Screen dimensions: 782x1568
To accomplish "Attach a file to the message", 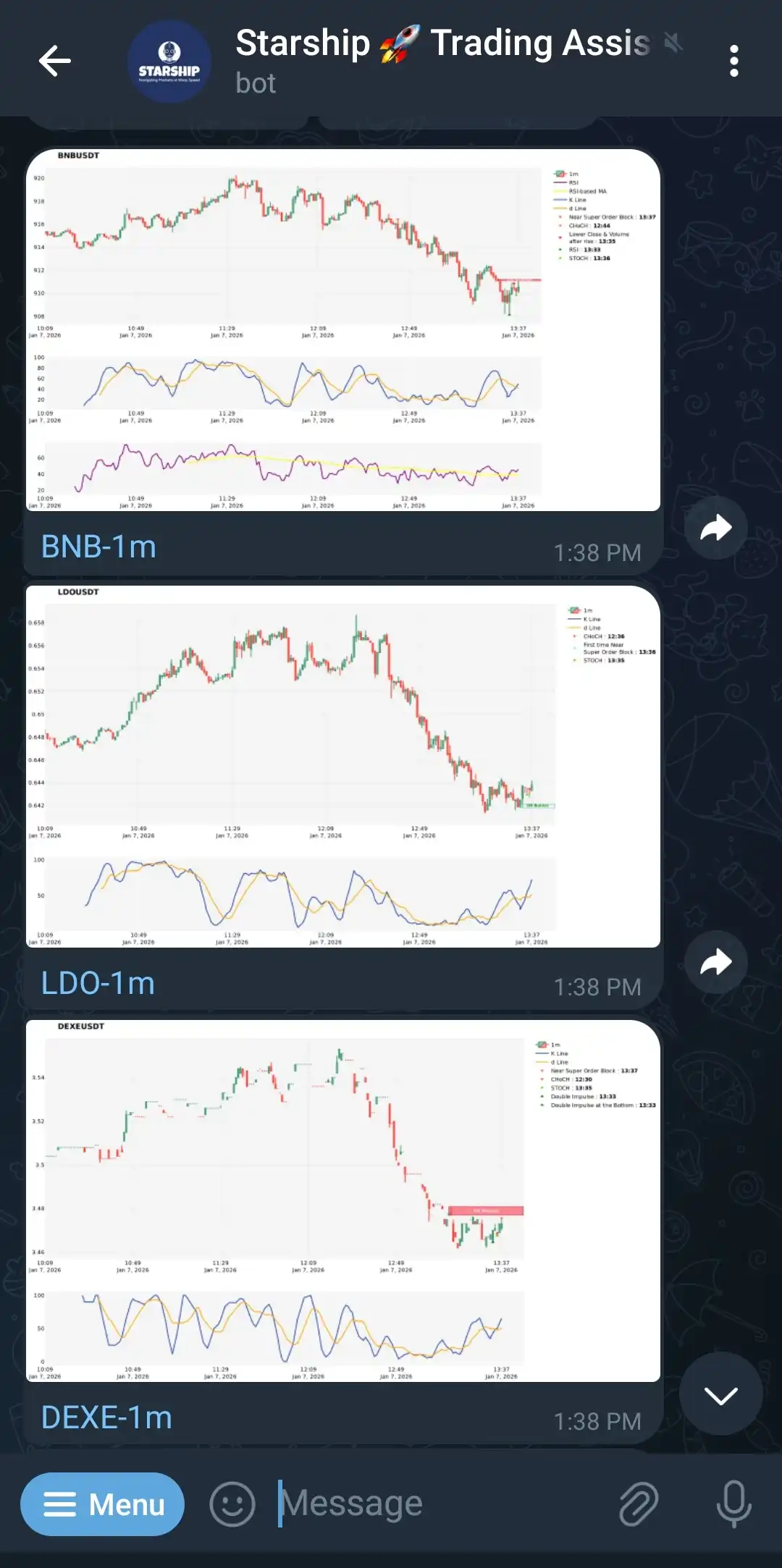I will [x=639, y=1504].
